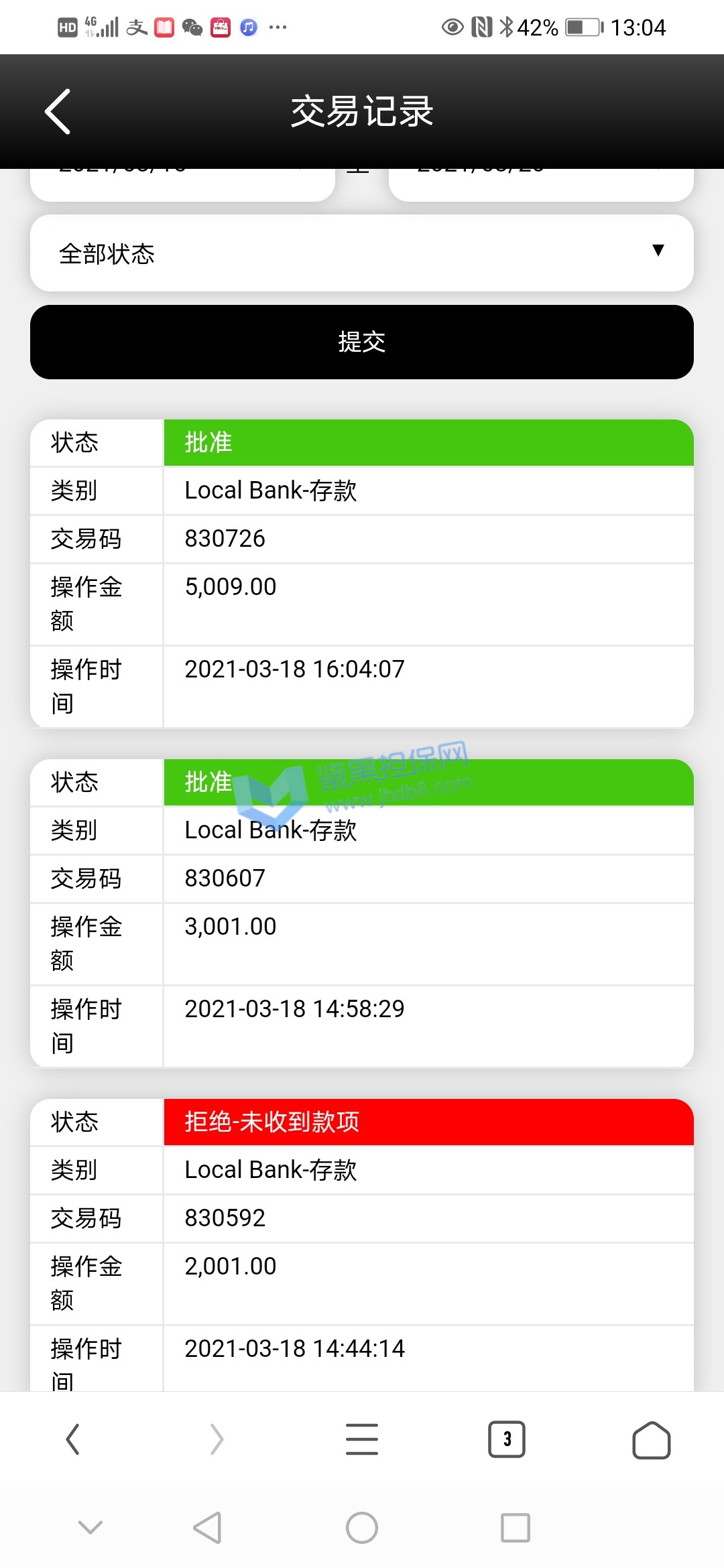Go back from the 交易记录 page
The width and height of the screenshot is (724, 1568).
58,112
